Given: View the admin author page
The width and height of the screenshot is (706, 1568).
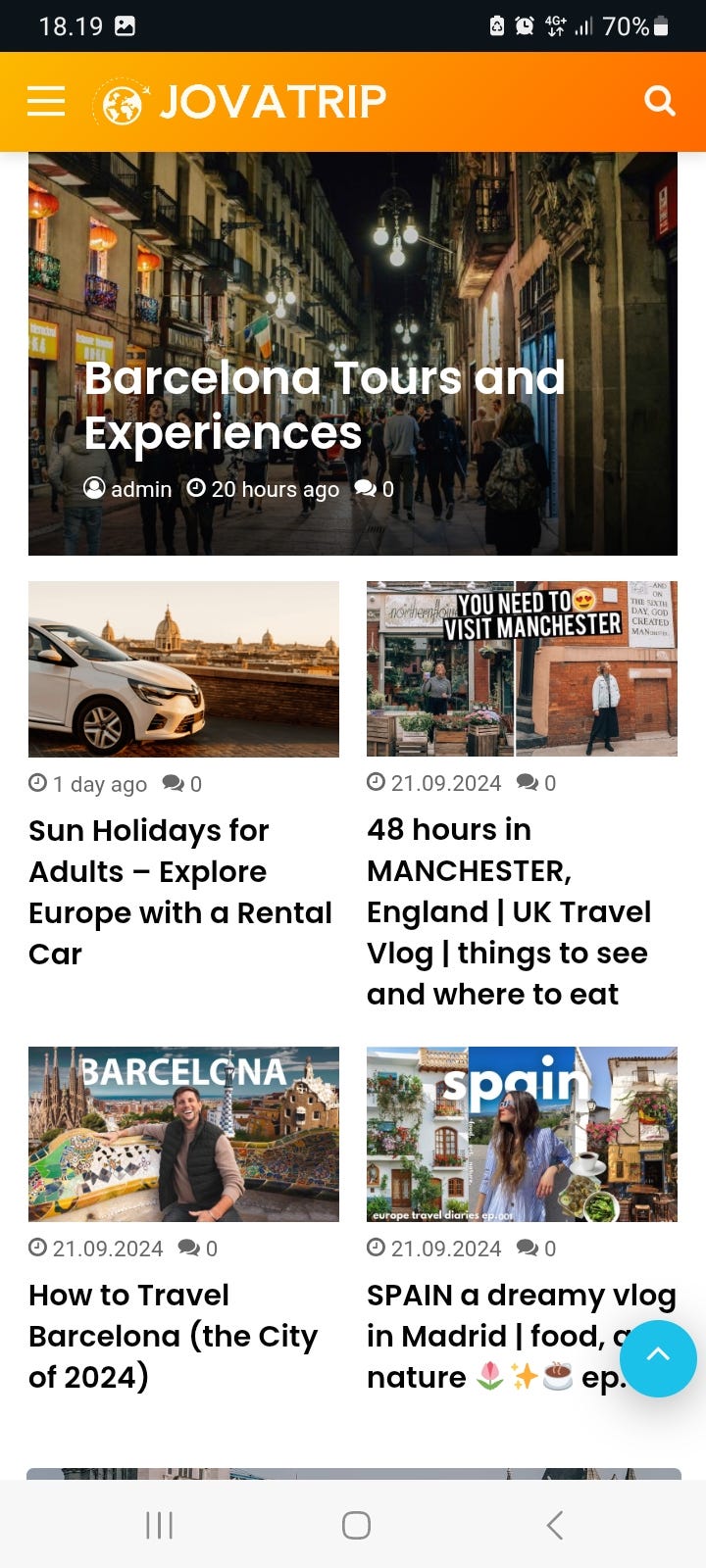Looking at the screenshot, I should pos(140,489).
